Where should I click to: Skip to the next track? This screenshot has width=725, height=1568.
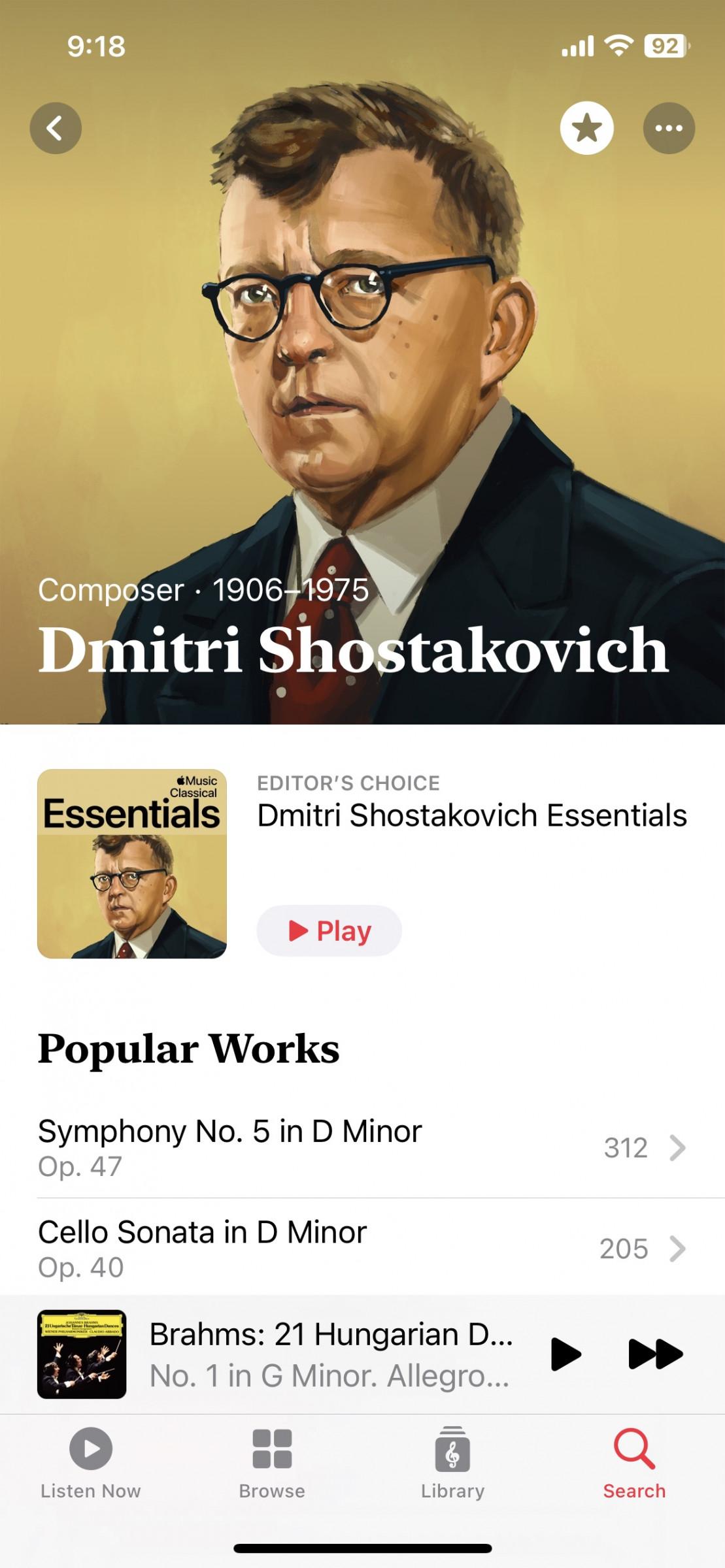(x=656, y=1354)
